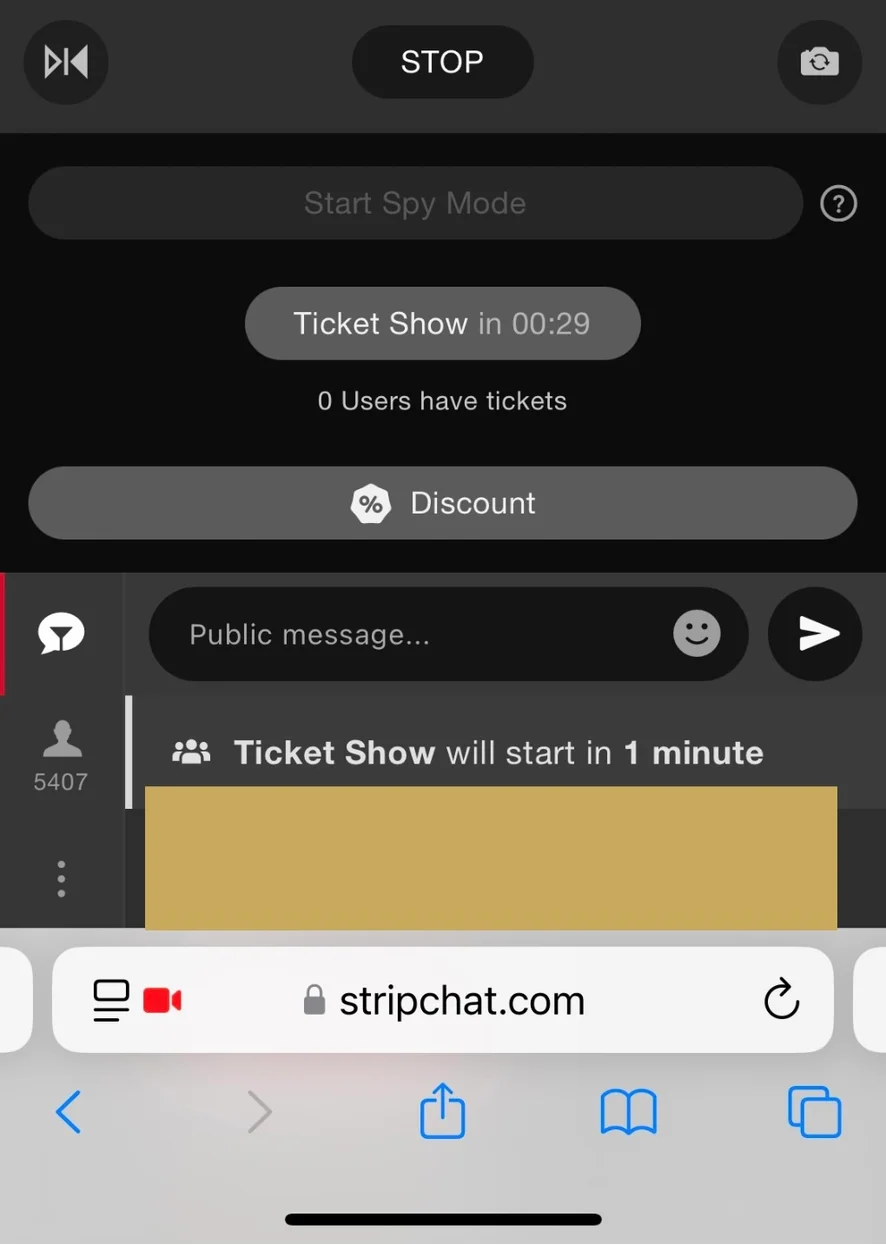The height and width of the screenshot is (1245, 886).
Task: Tap the mirror flip video icon
Action: click(x=66, y=62)
